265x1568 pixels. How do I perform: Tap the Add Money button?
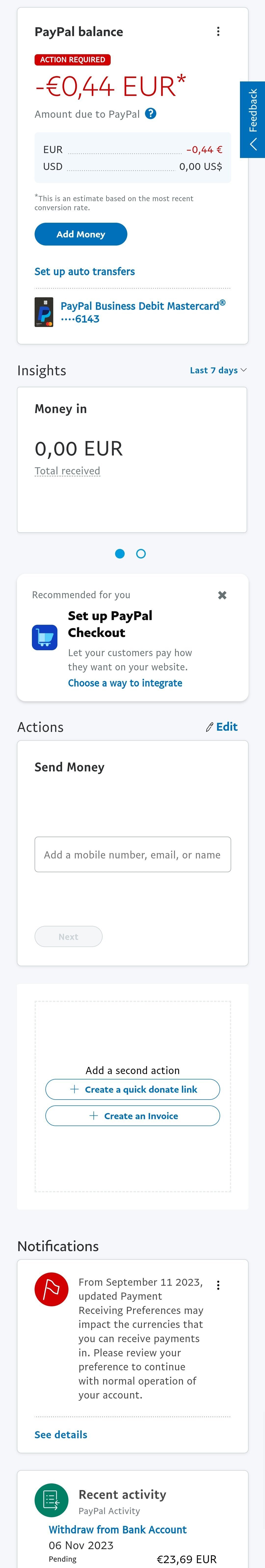(x=81, y=234)
